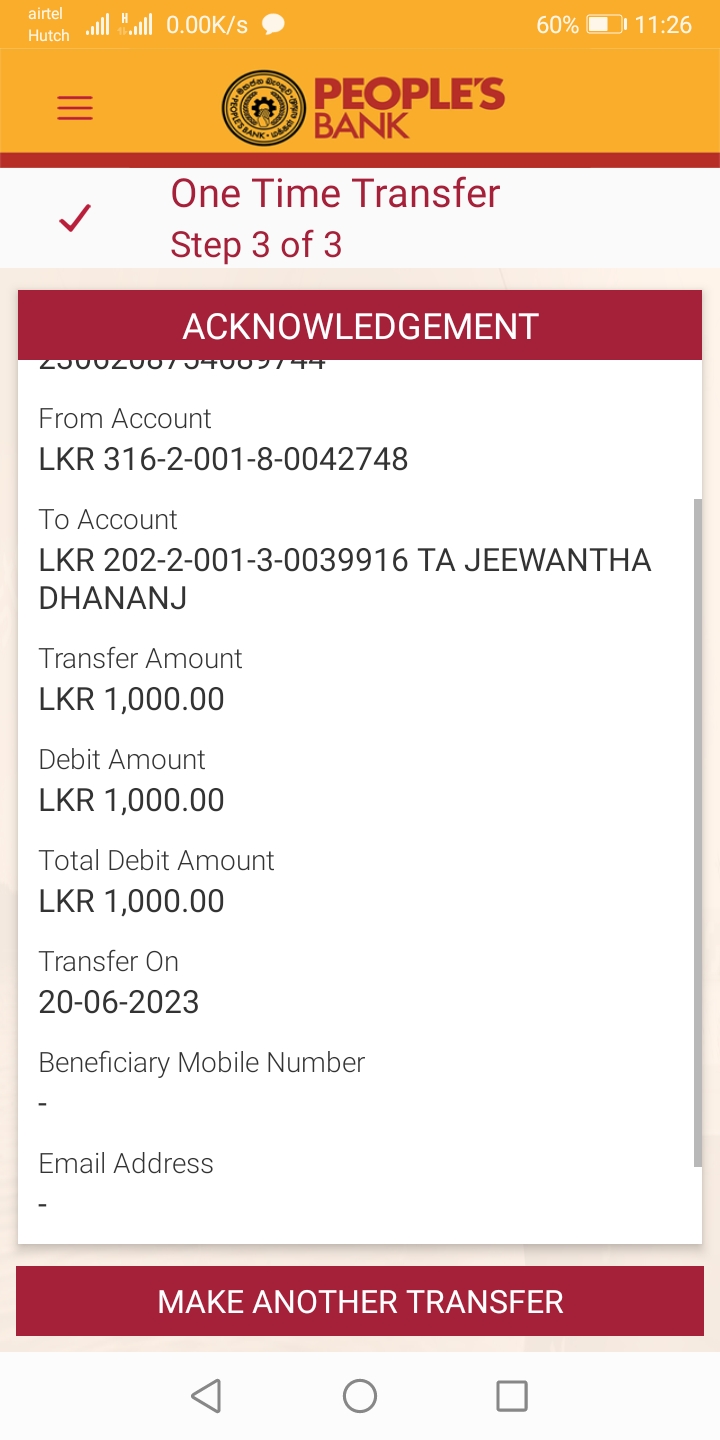The height and width of the screenshot is (1440, 720).
Task: Open recent apps overview
Action: tap(512, 1396)
